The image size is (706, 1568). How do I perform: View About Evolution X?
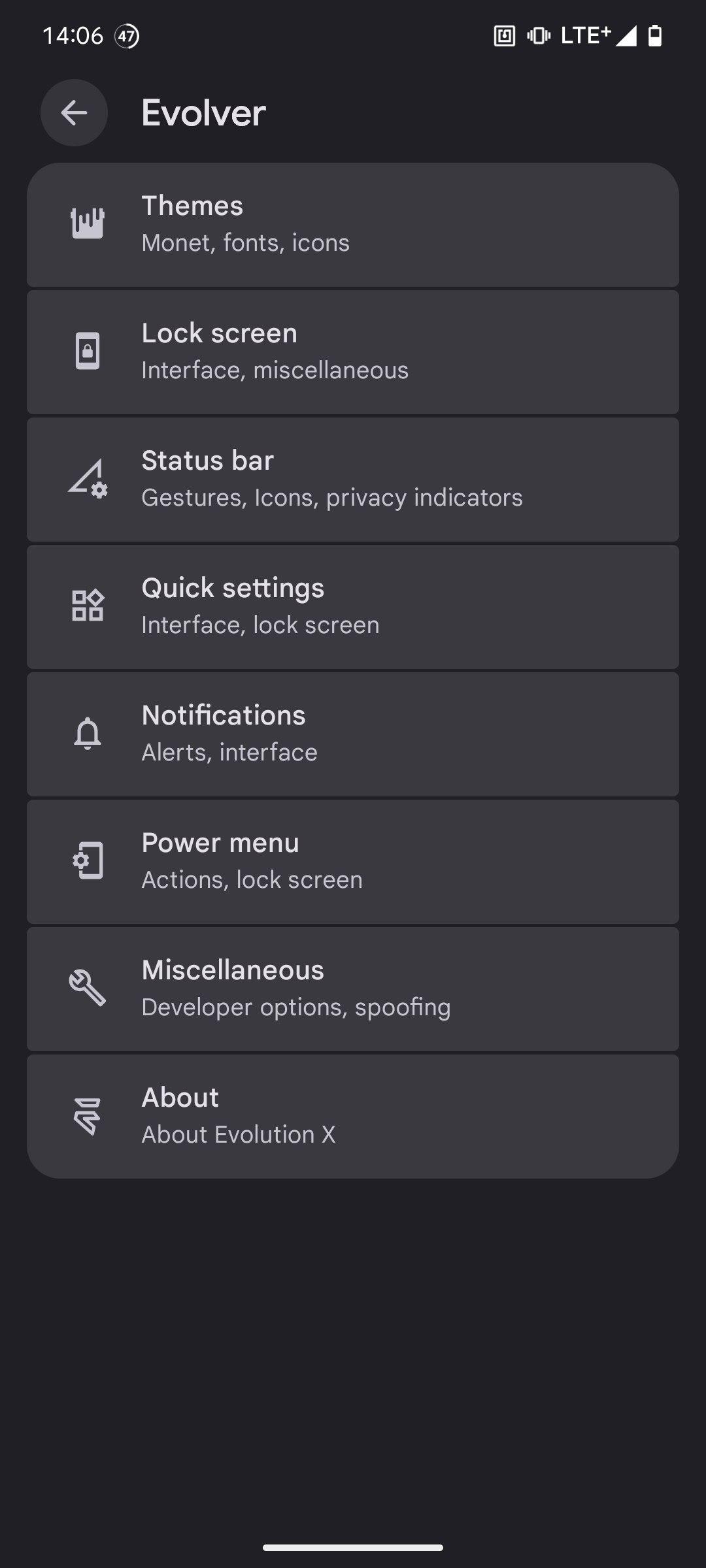353,1117
